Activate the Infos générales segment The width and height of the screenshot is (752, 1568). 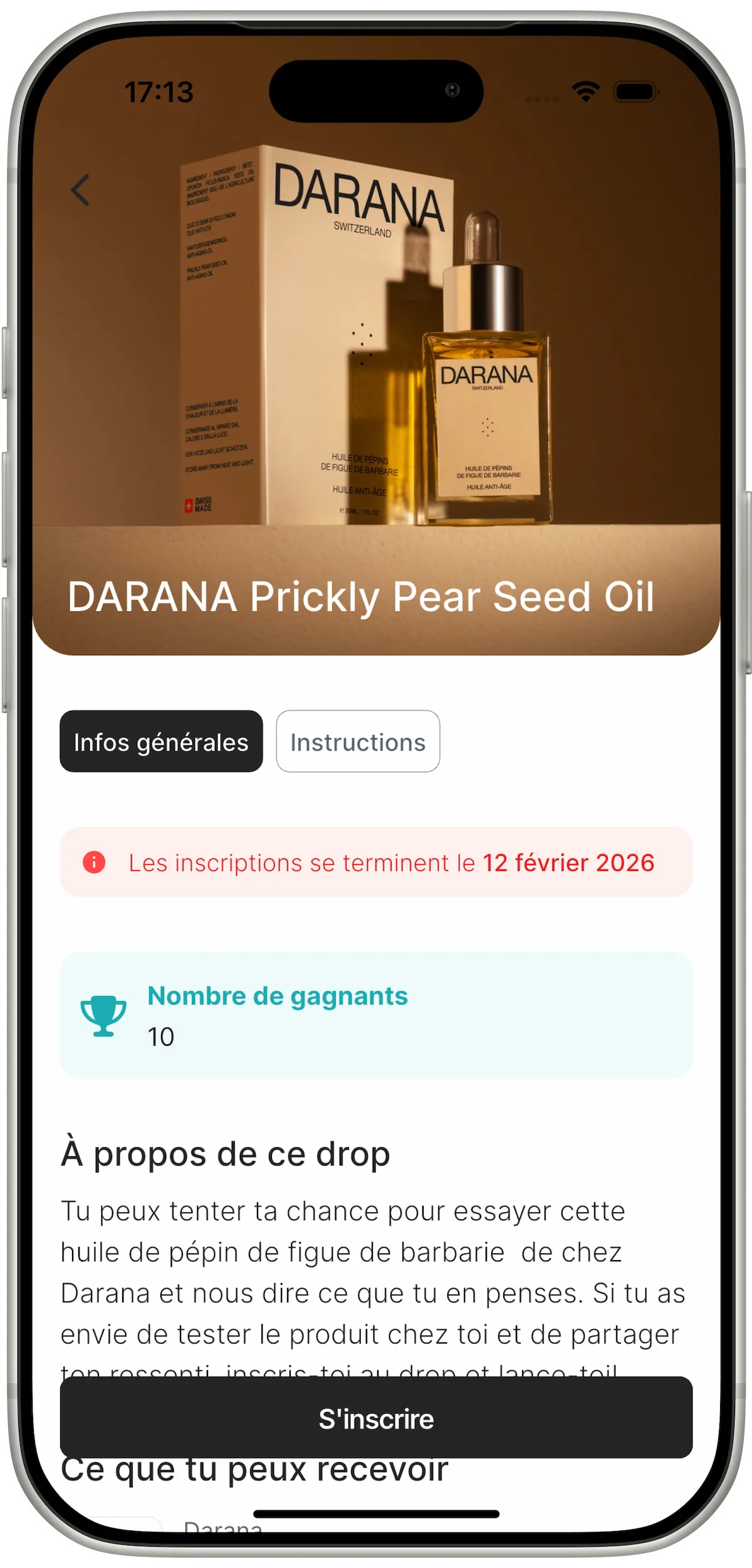pos(161,742)
